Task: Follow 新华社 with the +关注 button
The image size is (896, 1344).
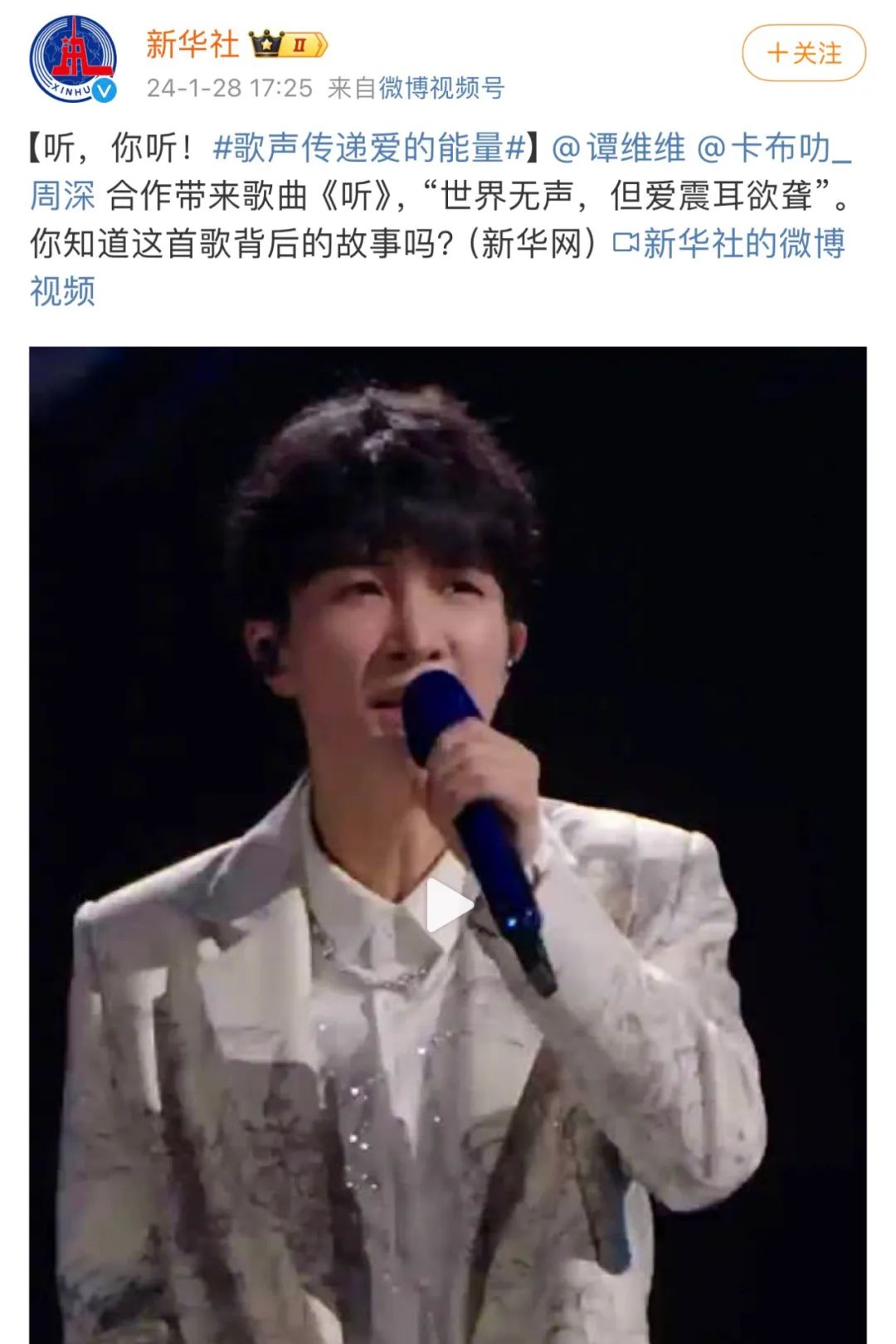Action: [803, 53]
